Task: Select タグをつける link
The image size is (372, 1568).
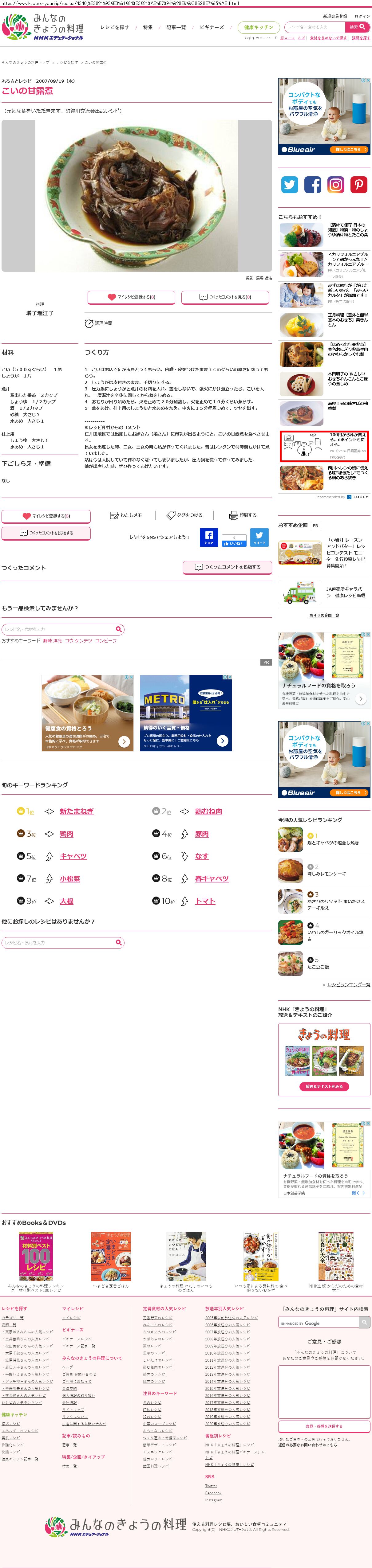Action: tap(185, 515)
